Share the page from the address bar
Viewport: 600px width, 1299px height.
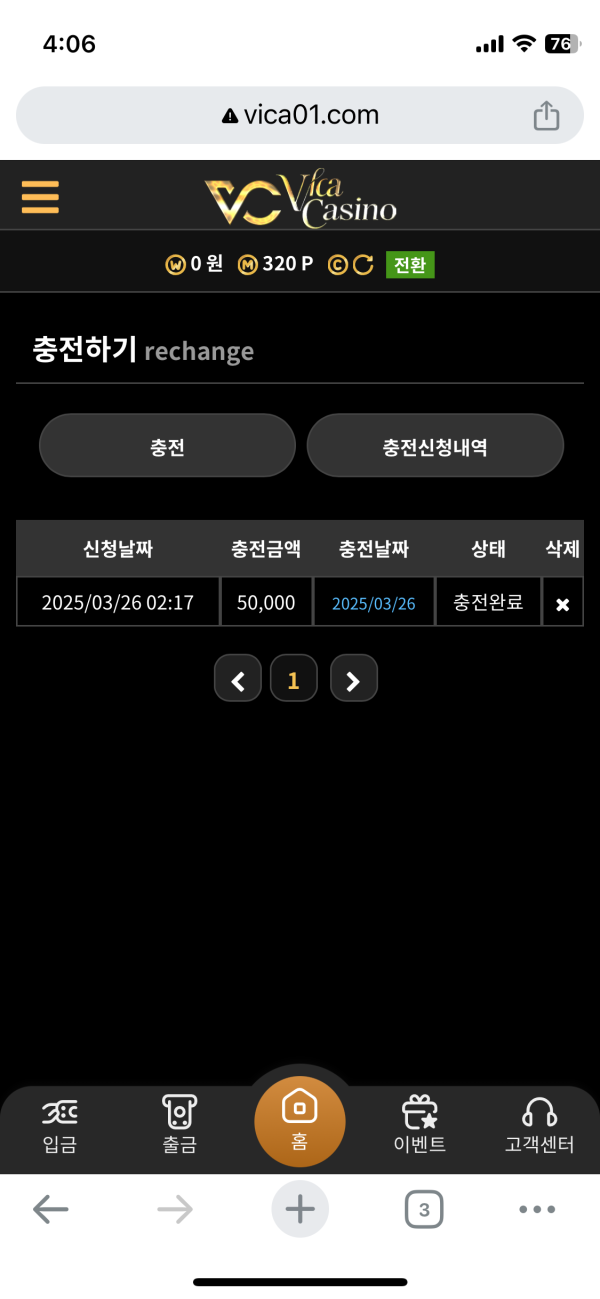[546, 116]
